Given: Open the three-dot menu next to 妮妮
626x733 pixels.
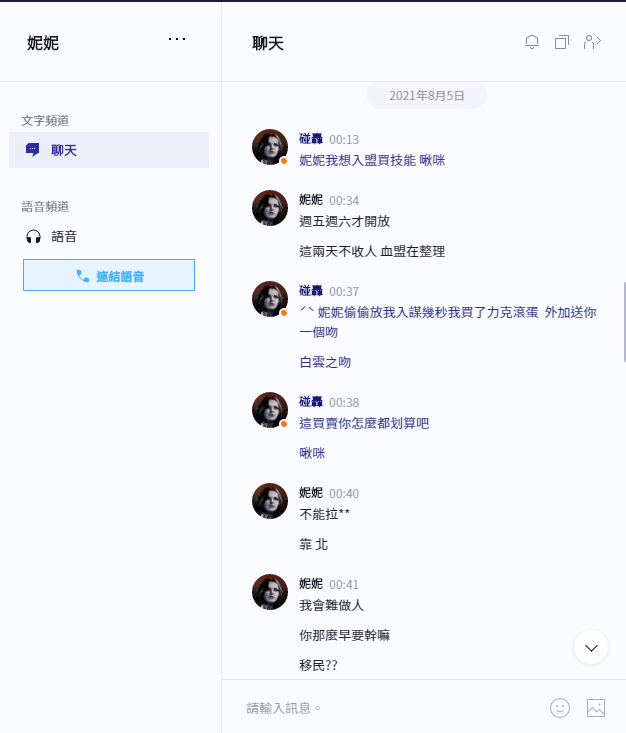Looking at the screenshot, I should pyautogui.click(x=177, y=39).
